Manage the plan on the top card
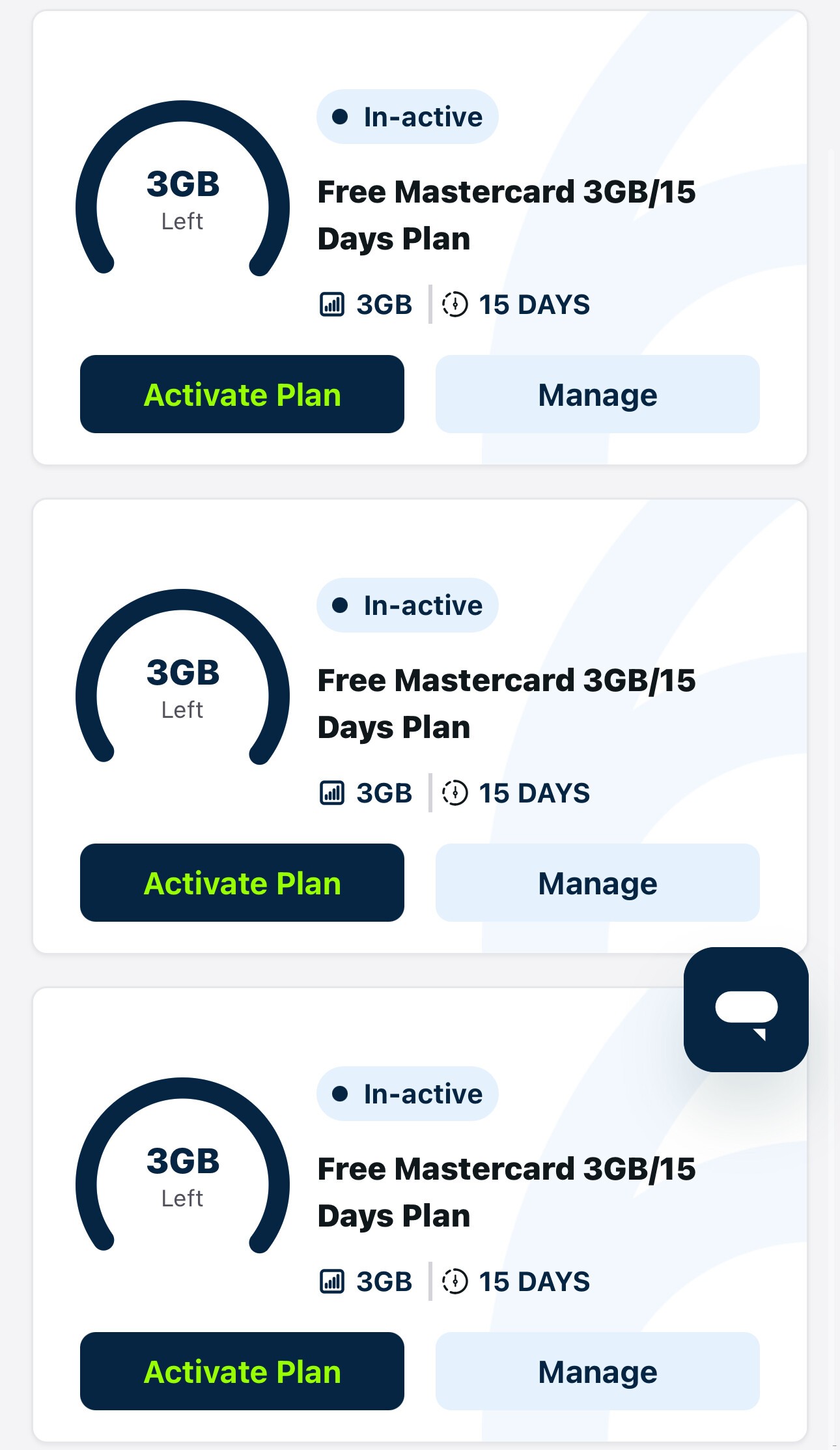 pyautogui.click(x=597, y=394)
